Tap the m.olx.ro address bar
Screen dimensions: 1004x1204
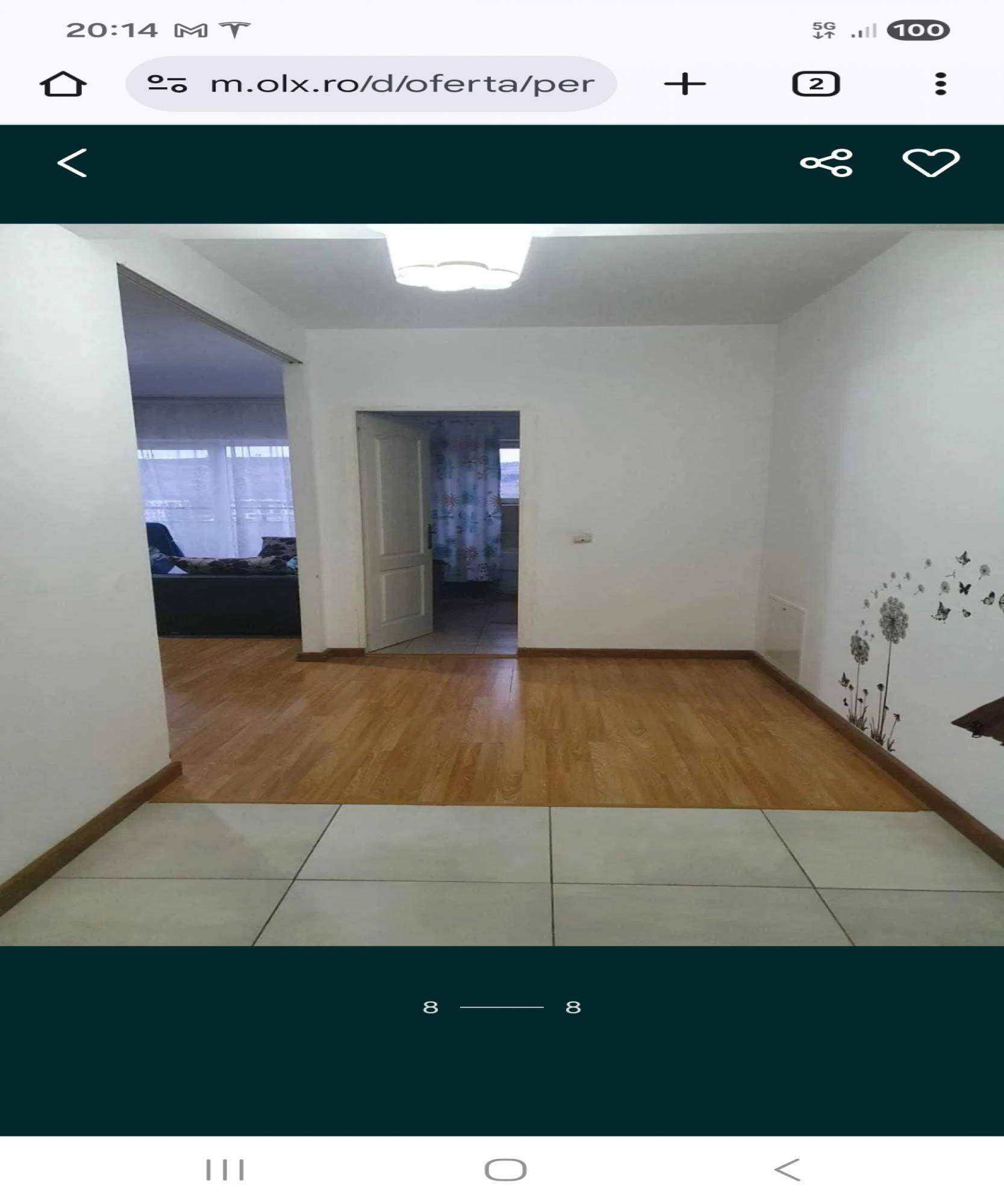[x=401, y=84]
